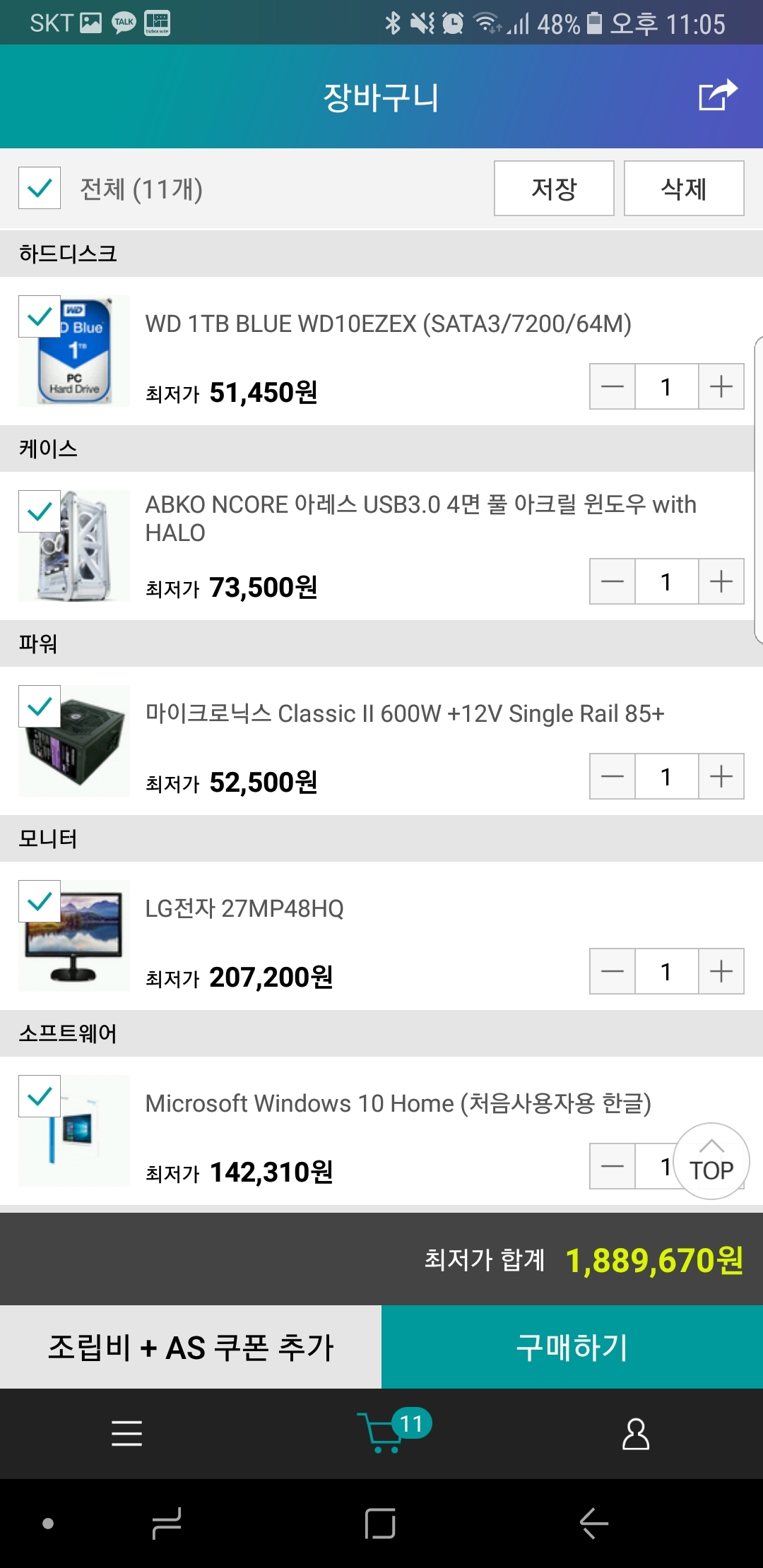Uncheck the Windows 10 Home item
The image size is (763, 1568).
pos(40,1096)
